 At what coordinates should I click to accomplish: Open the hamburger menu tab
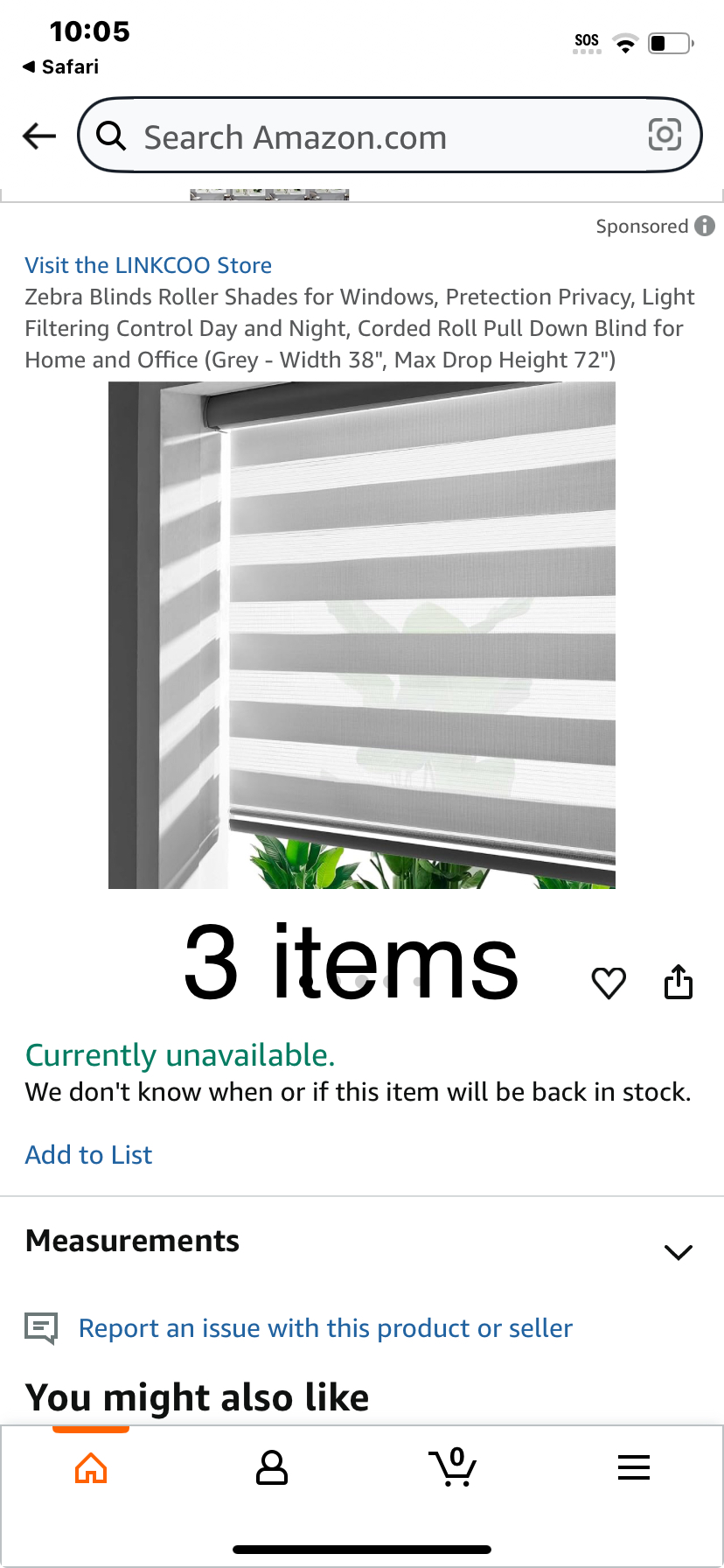tap(634, 1467)
